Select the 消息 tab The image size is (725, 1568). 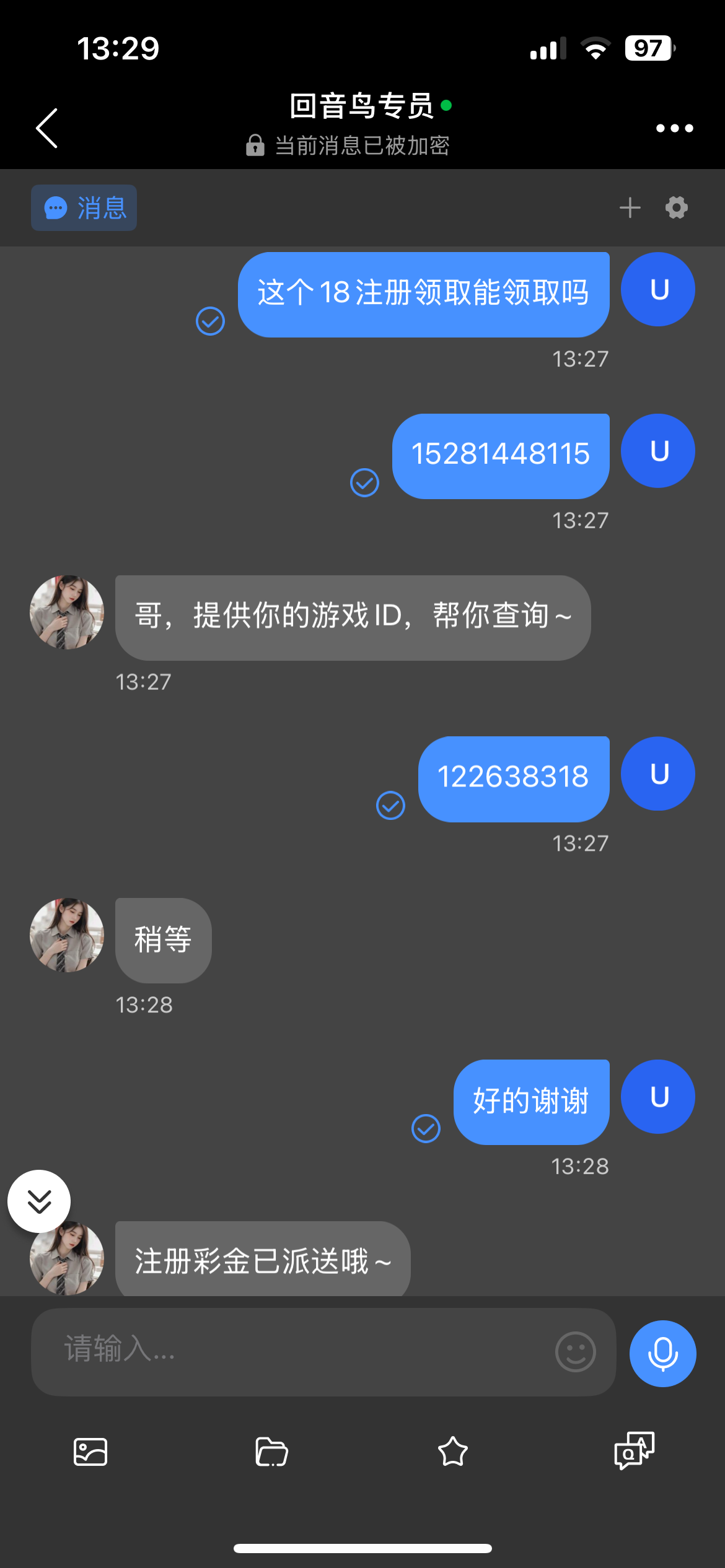84,208
